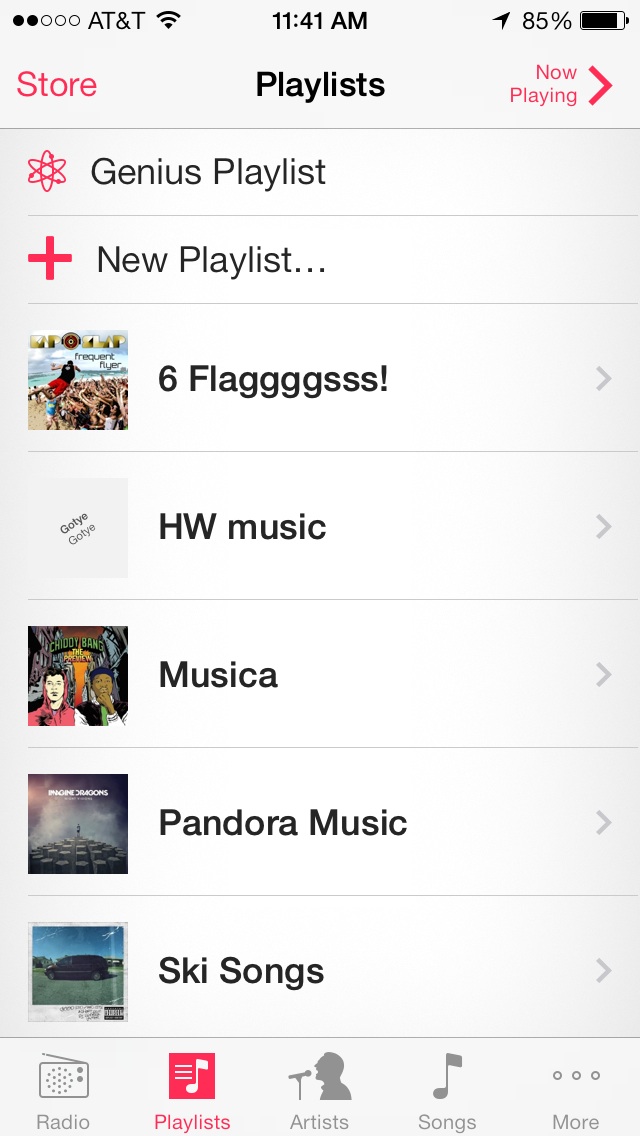This screenshot has height=1136, width=640.
Task: Create a Genius Playlist
Action: pyautogui.click(x=208, y=172)
